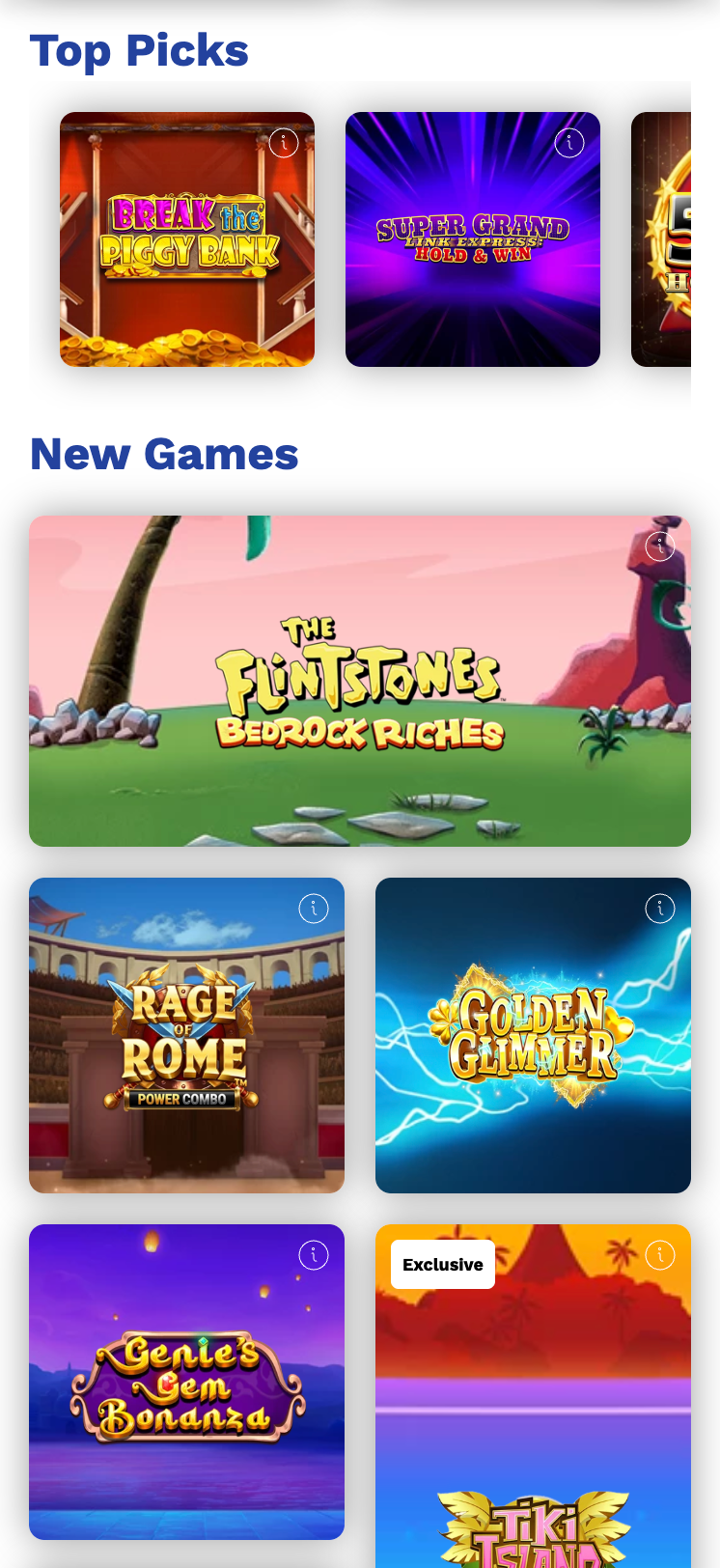
Task: Click the Top Picks heading
Action: (139, 50)
